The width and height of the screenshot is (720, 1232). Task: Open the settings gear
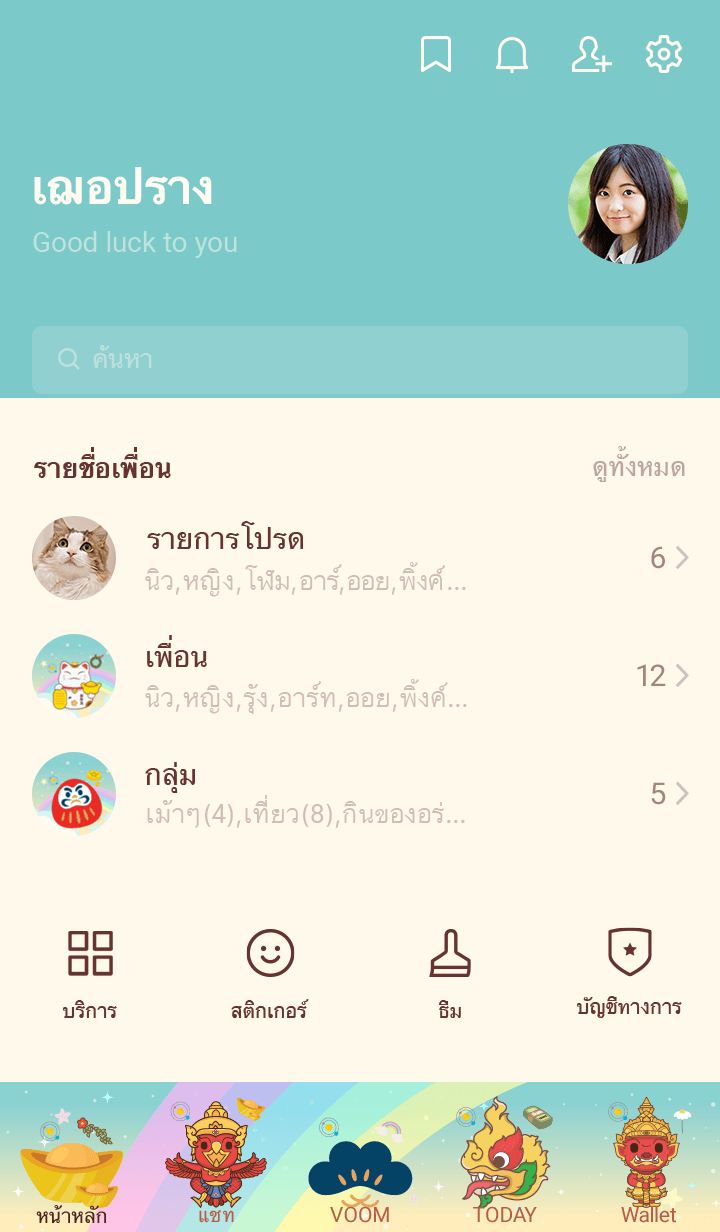[664, 54]
